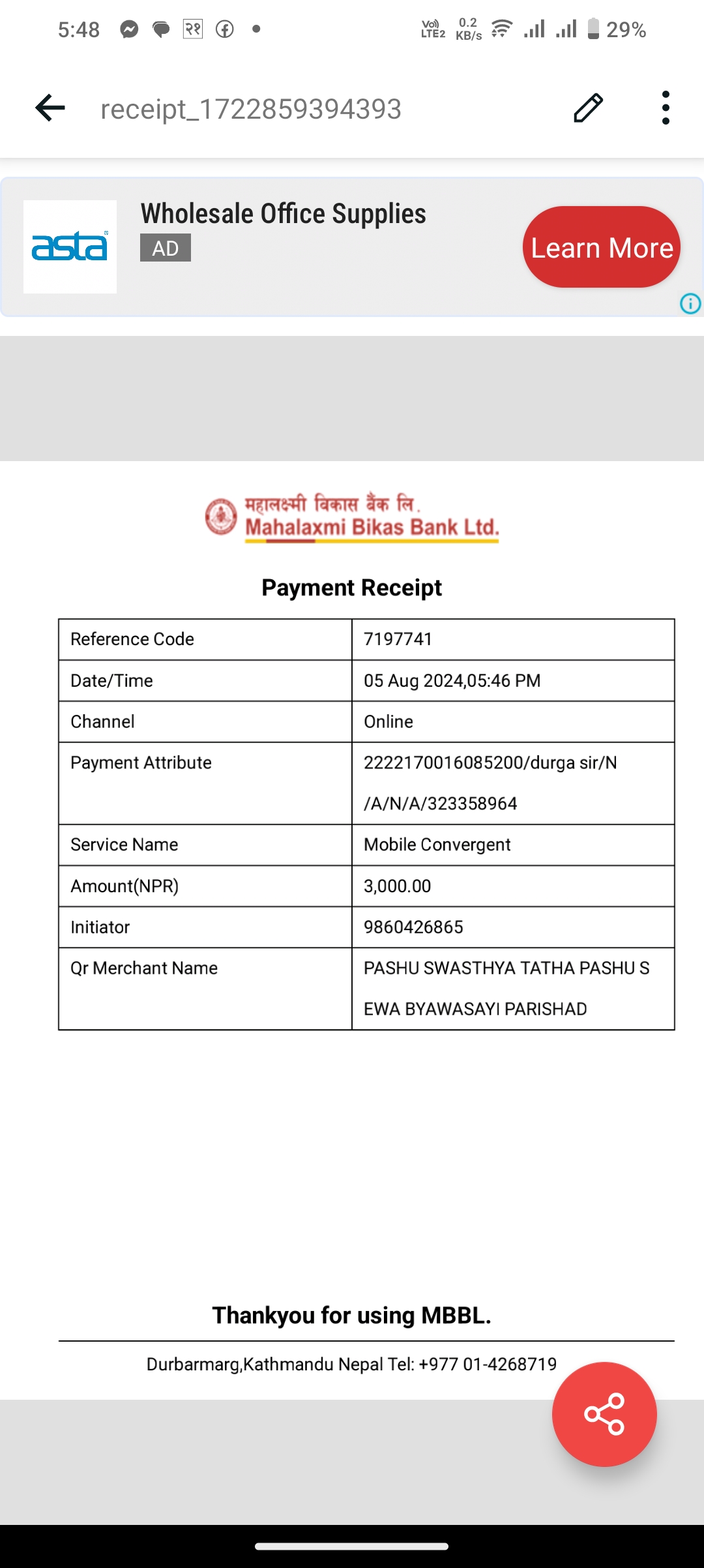Tap Learn More on the ad
704x1568 pixels.
coord(602,247)
